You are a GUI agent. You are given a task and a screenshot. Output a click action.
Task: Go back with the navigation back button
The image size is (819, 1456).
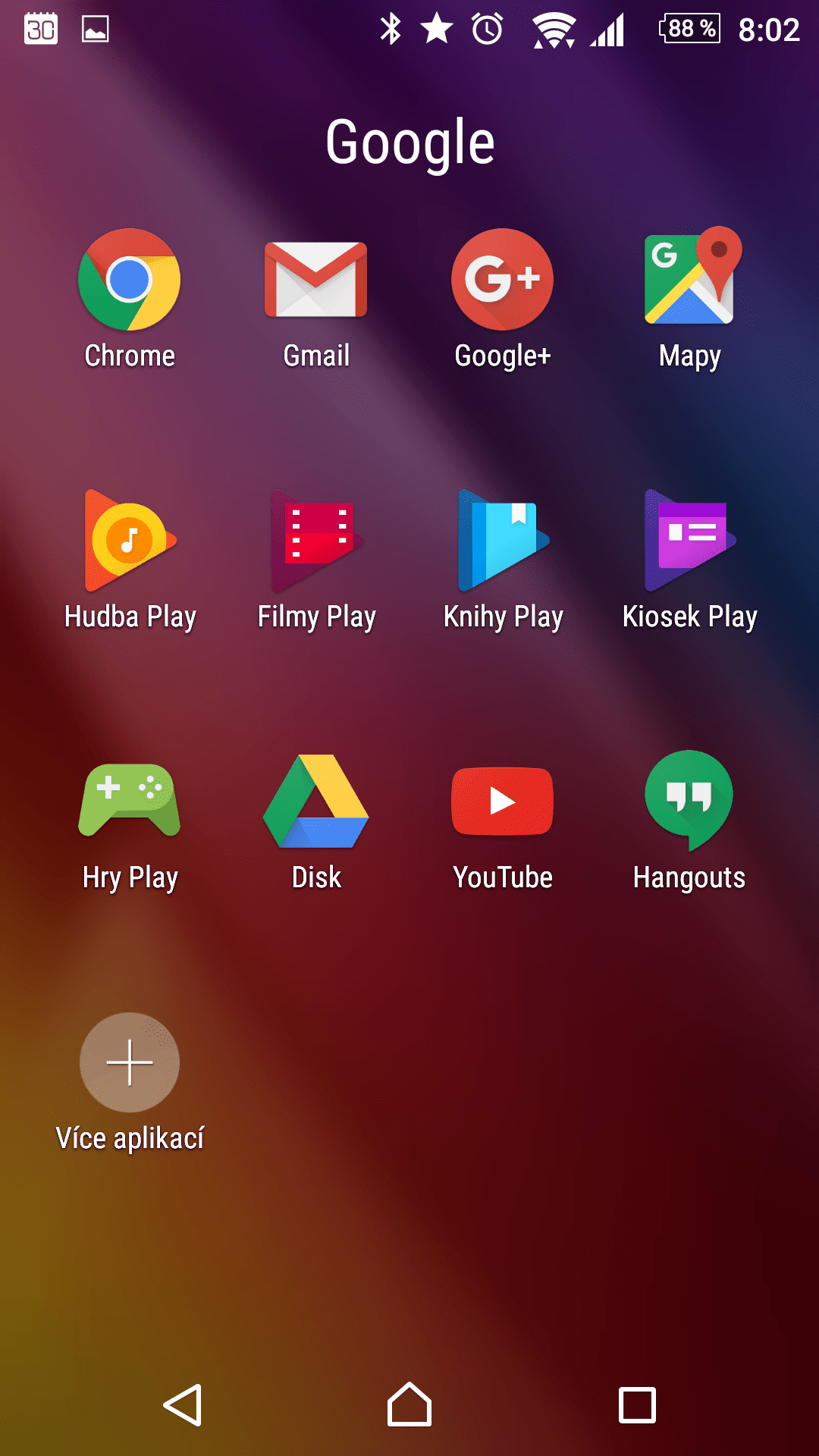(x=183, y=1405)
